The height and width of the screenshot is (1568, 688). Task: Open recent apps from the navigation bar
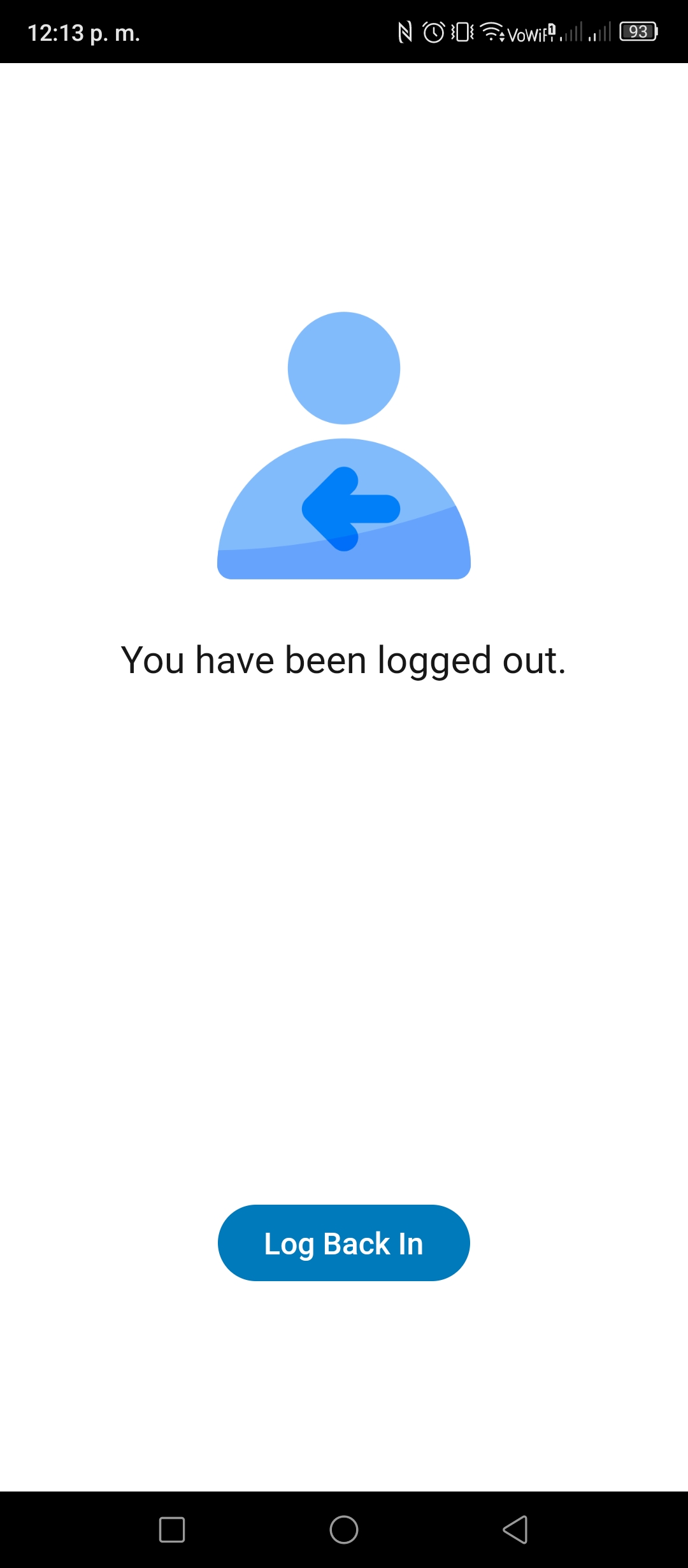(x=172, y=1529)
